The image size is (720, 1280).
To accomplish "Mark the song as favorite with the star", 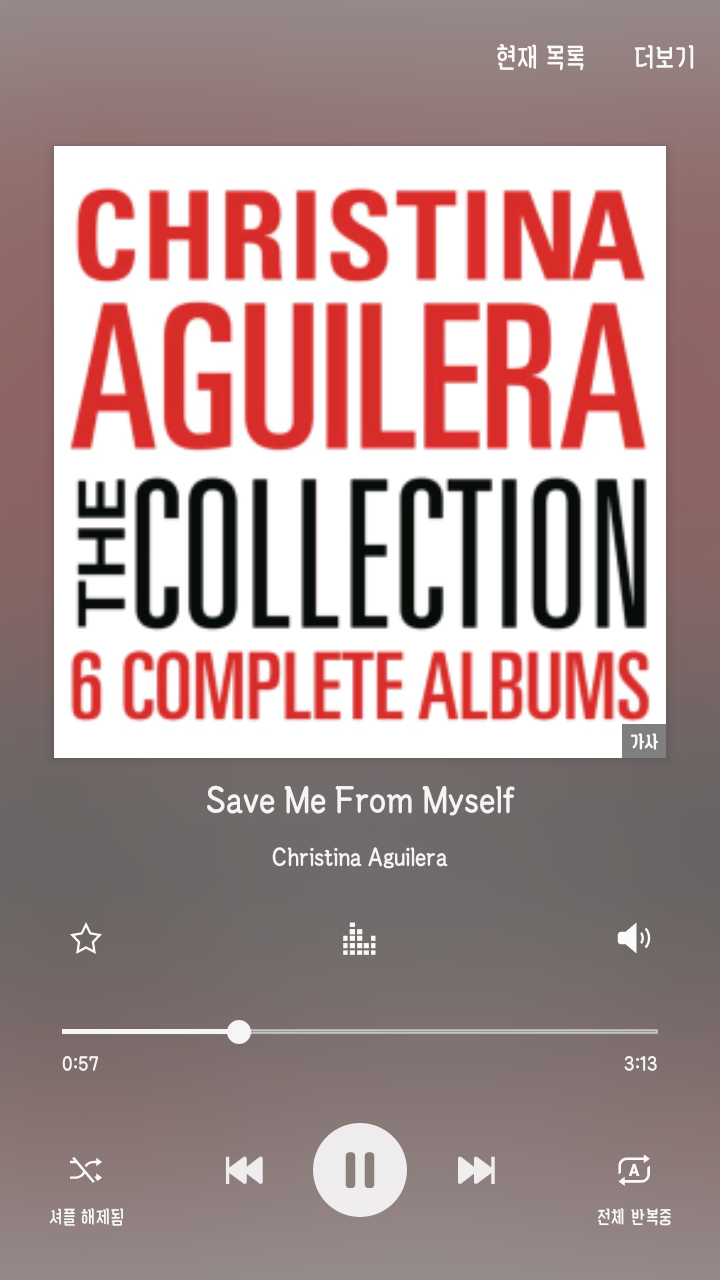I will pyautogui.click(x=86, y=939).
